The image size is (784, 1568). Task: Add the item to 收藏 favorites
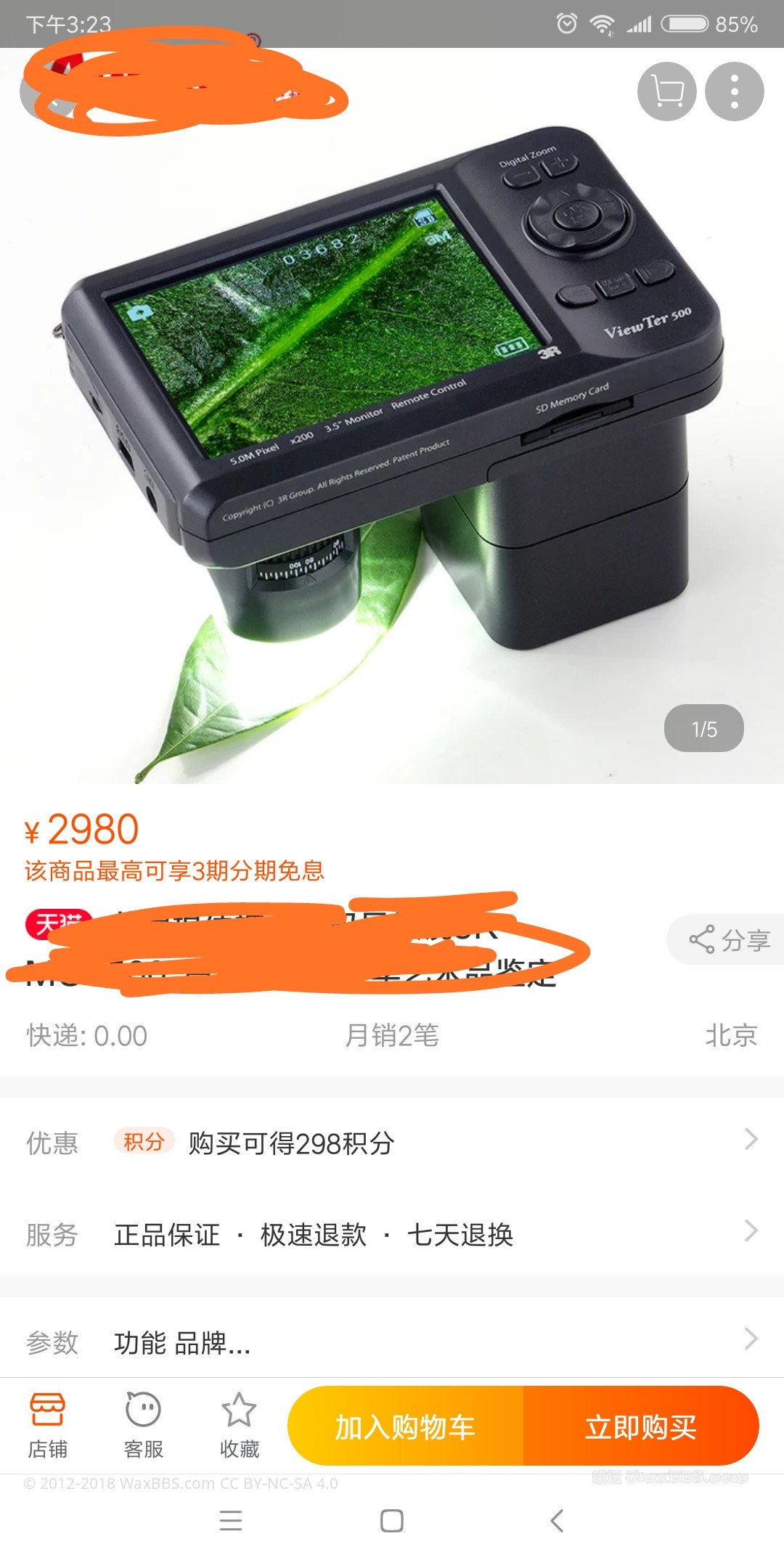(239, 1426)
